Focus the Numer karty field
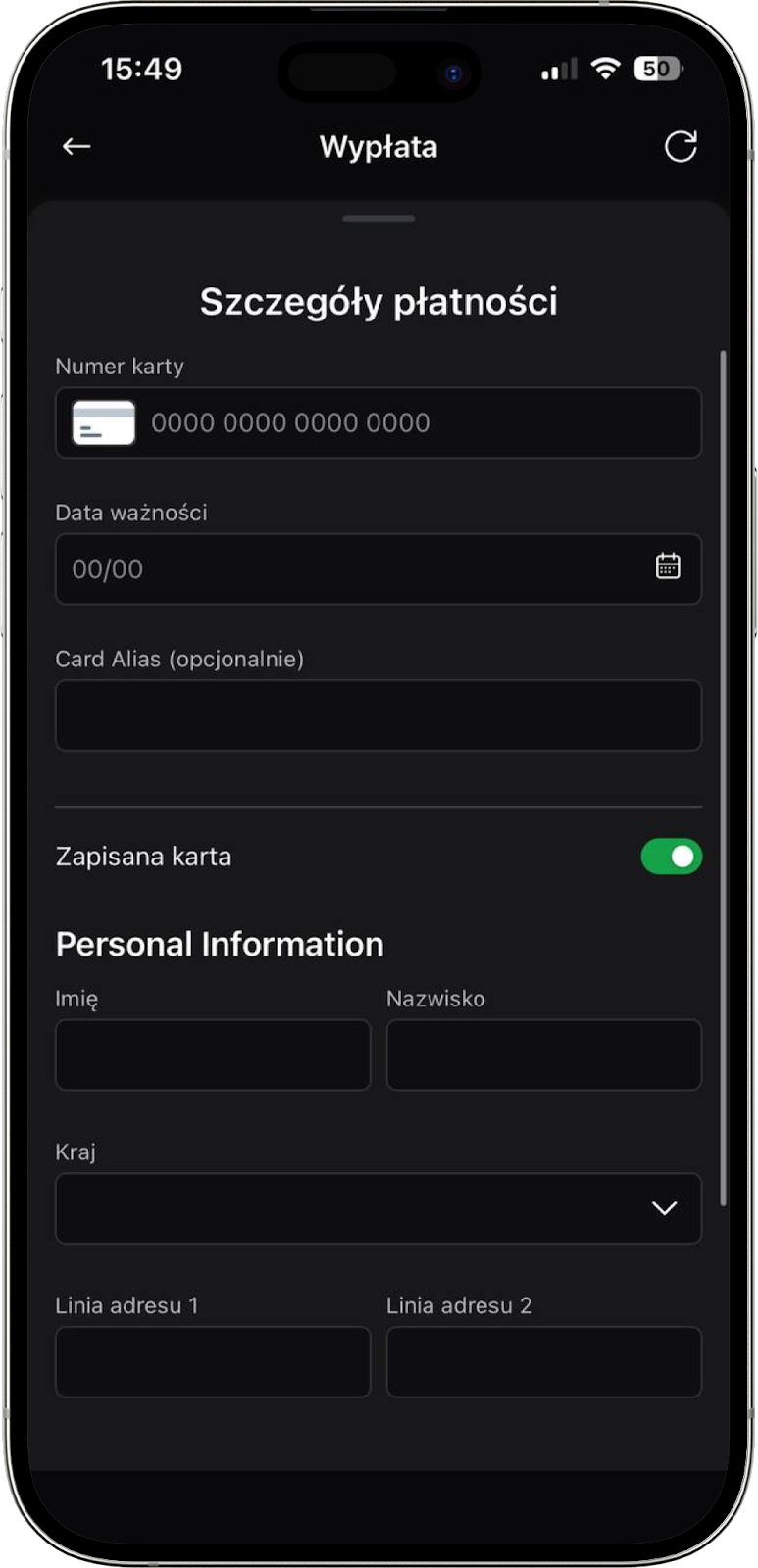 [x=412, y=422]
